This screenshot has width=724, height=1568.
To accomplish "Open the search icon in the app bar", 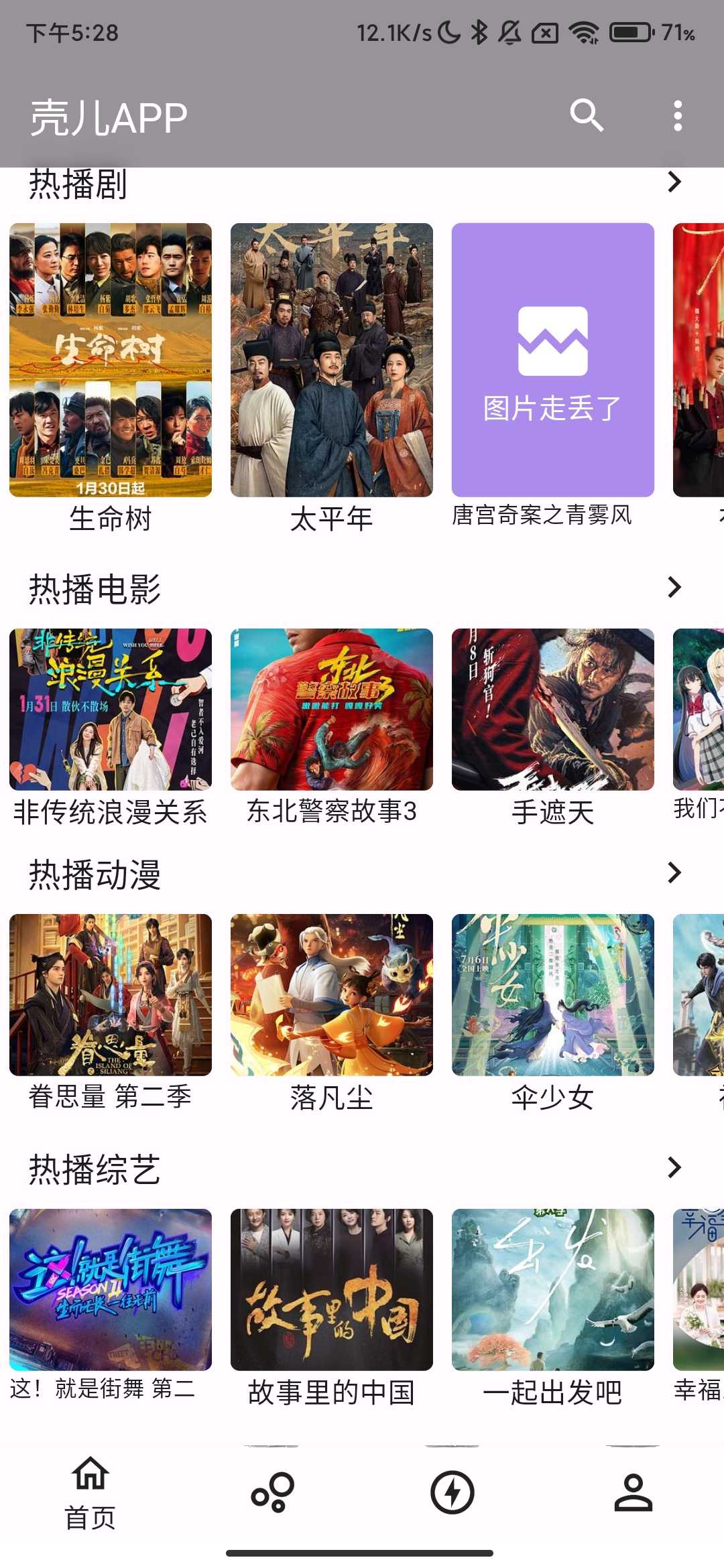I will (x=587, y=115).
